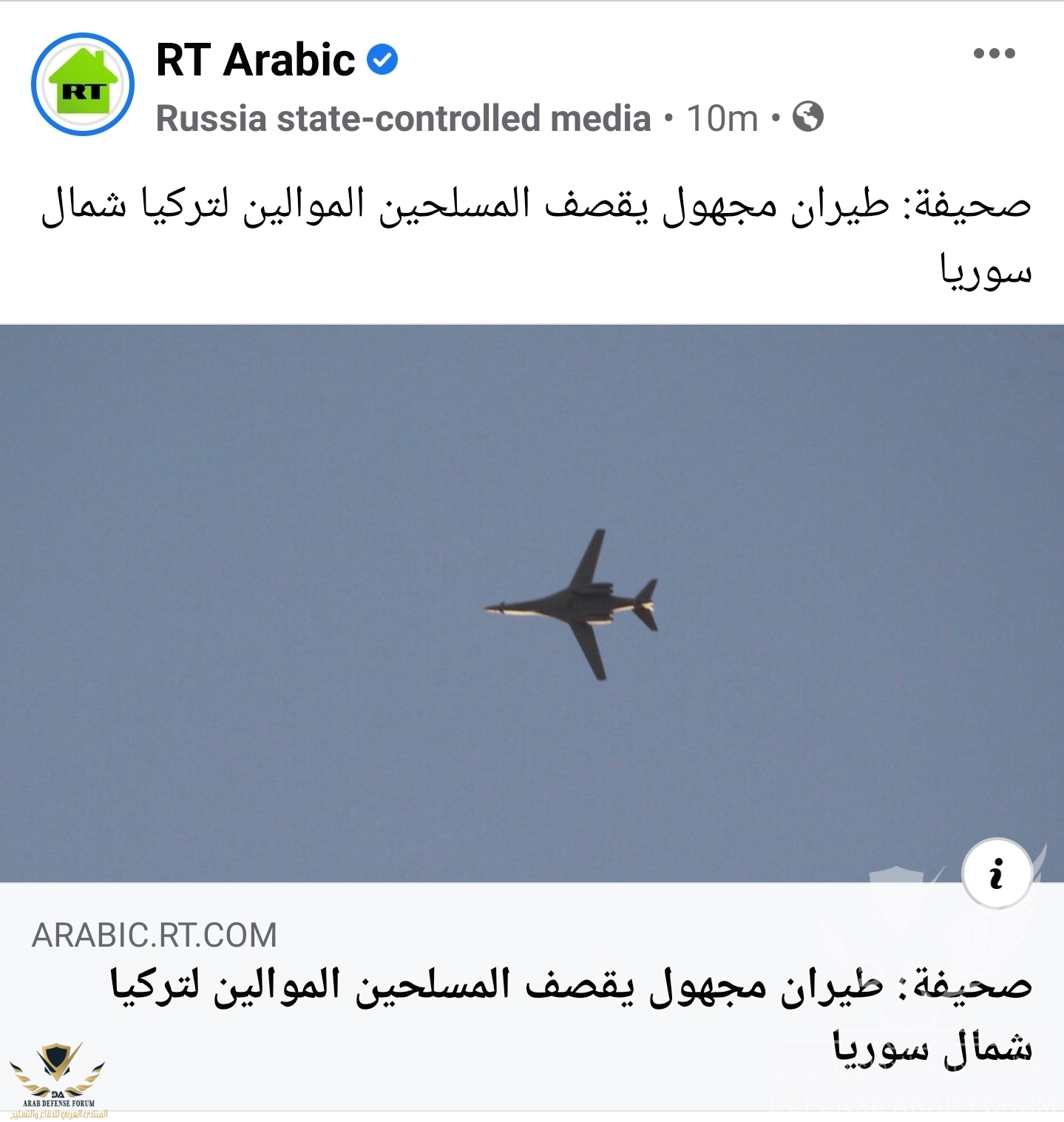Open the bomber aircraft article image
The height and width of the screenshot is (1122, 1064).
tap(531, 603)
